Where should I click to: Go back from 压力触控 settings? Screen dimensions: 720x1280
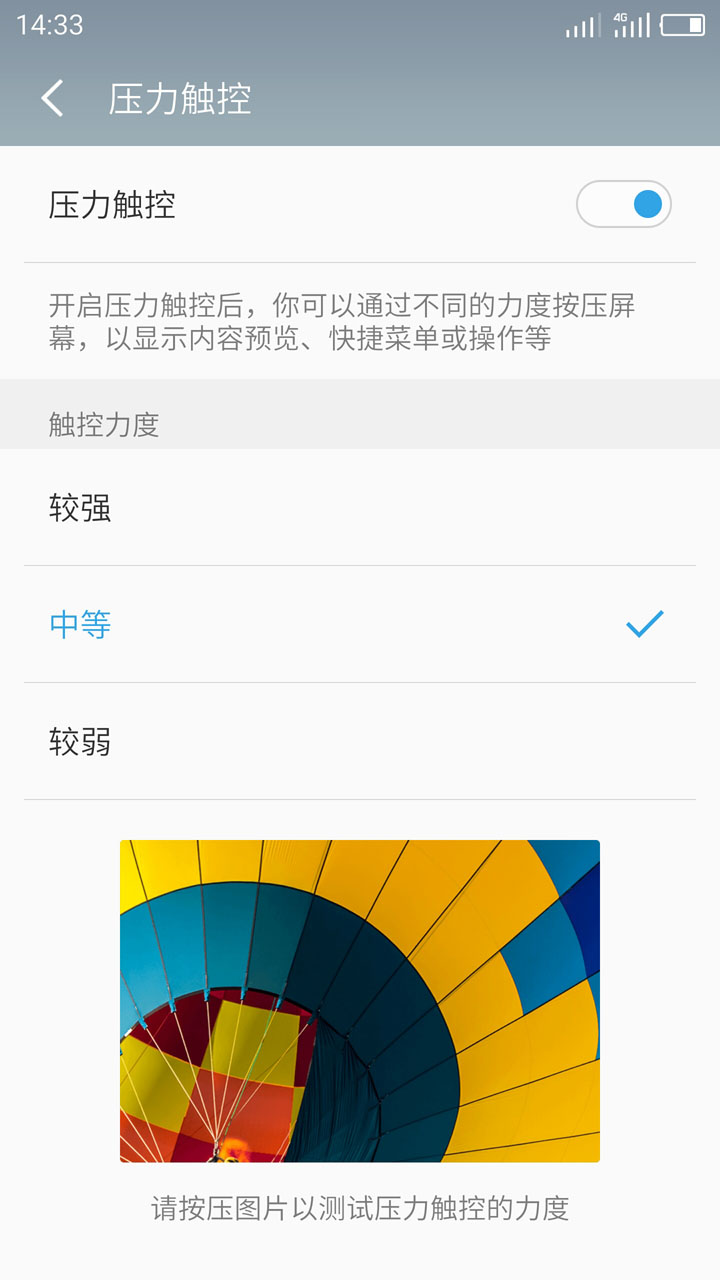[x=52, y=99]
